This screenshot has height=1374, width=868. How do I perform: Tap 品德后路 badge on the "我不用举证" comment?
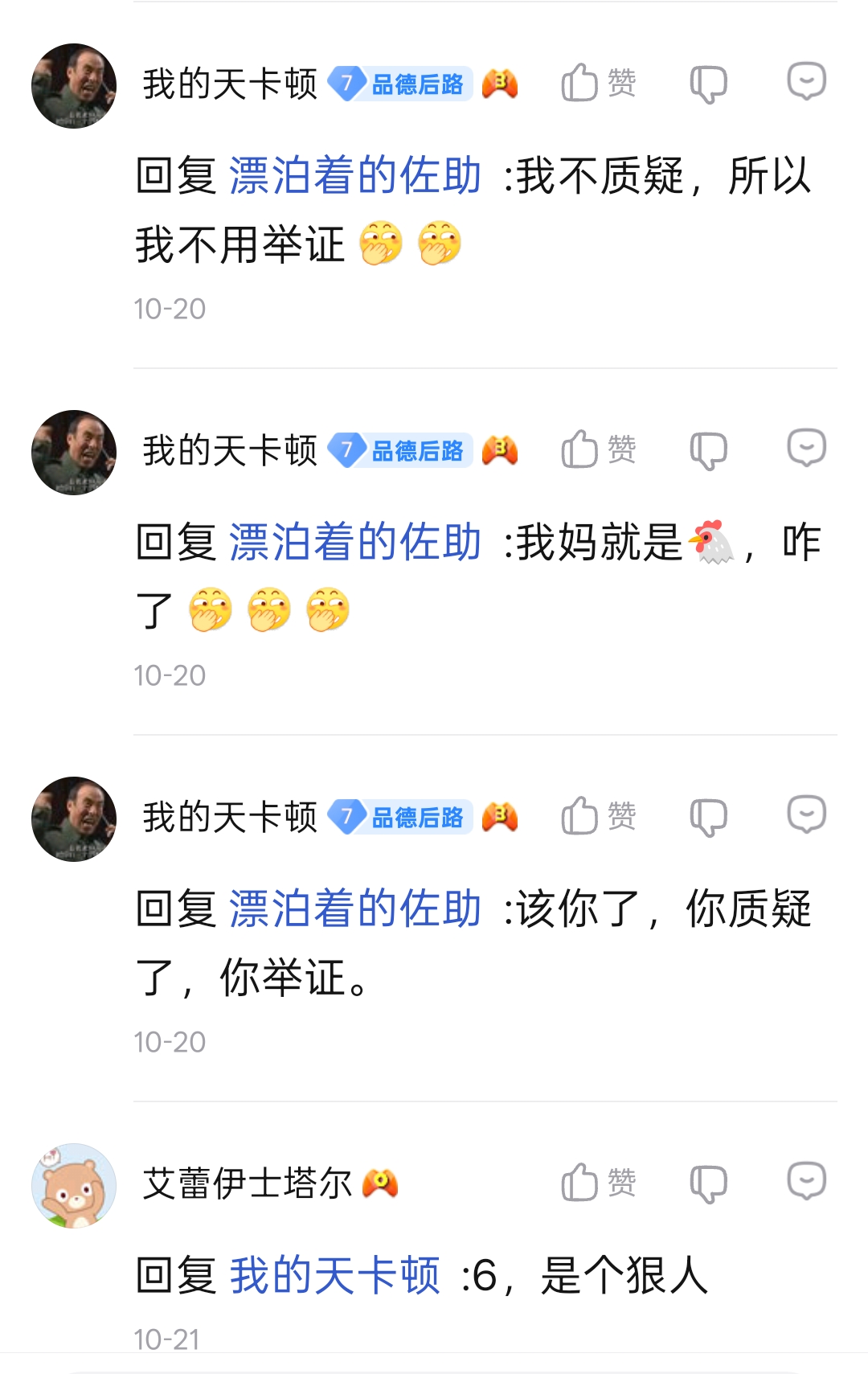tap(402, 84)
